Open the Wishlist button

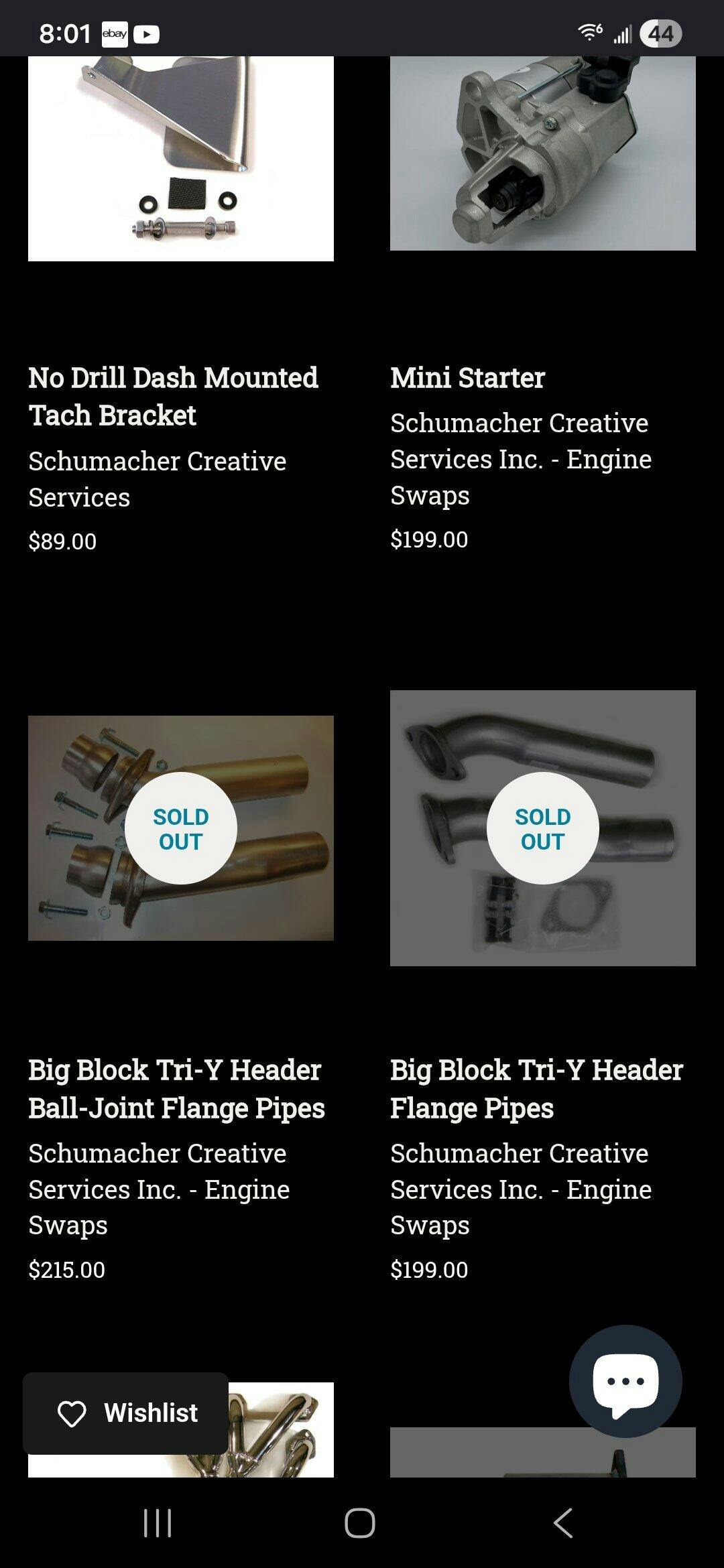point(126,1413)
